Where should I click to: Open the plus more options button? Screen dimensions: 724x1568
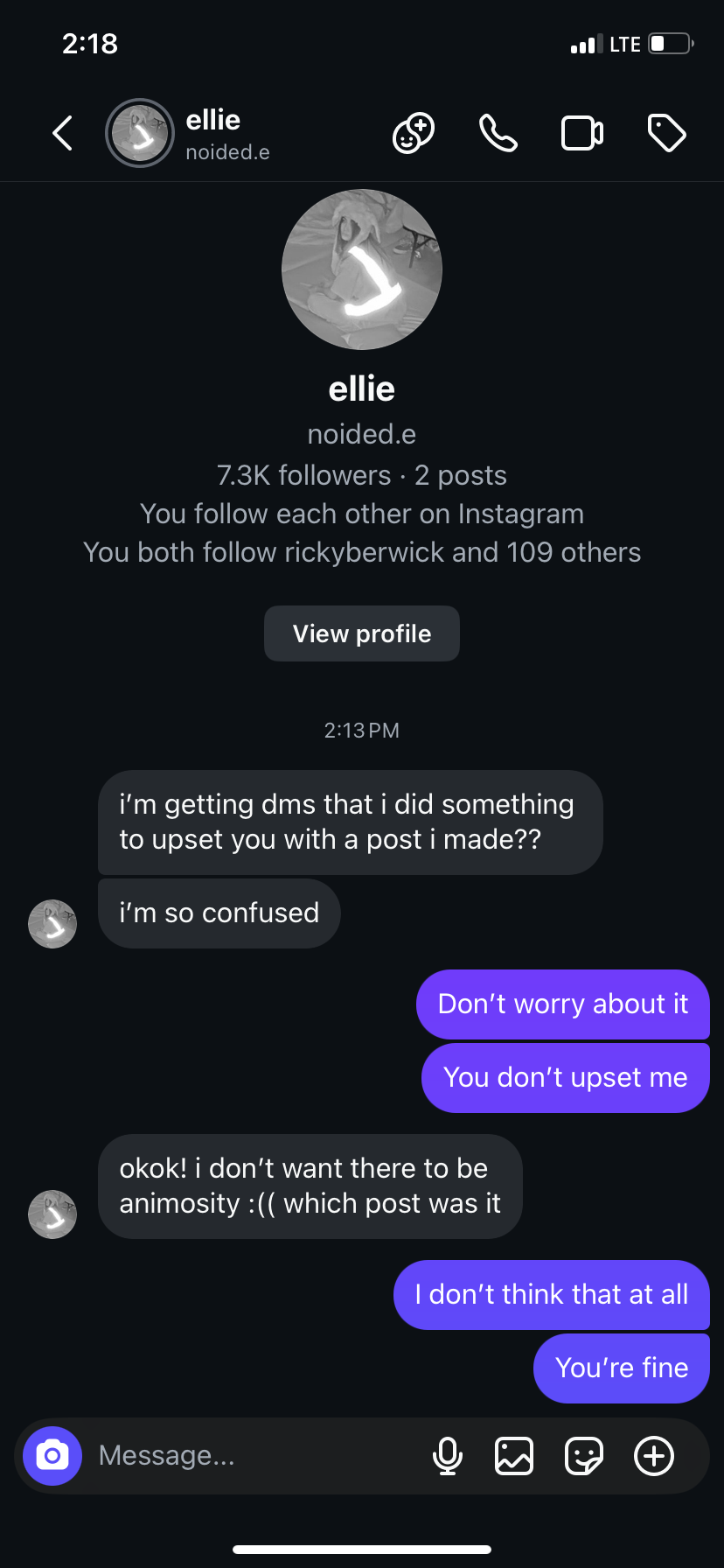point(654,1456)
